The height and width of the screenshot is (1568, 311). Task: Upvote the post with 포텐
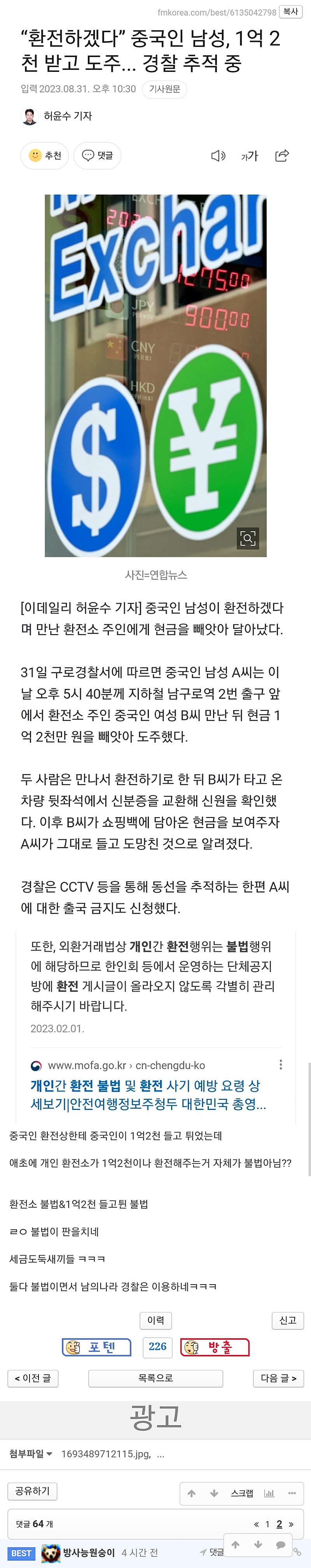(x=96, y=1347)
